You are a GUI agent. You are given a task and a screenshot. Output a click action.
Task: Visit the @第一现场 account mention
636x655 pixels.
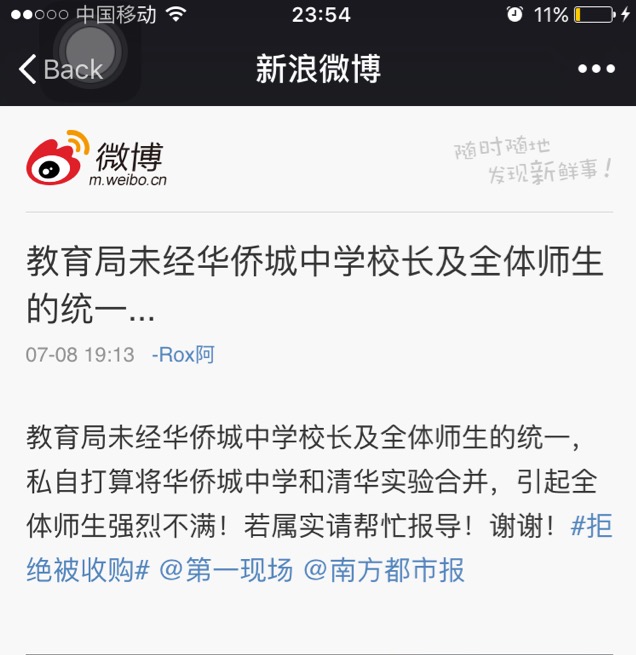click(x=226, y=569)
